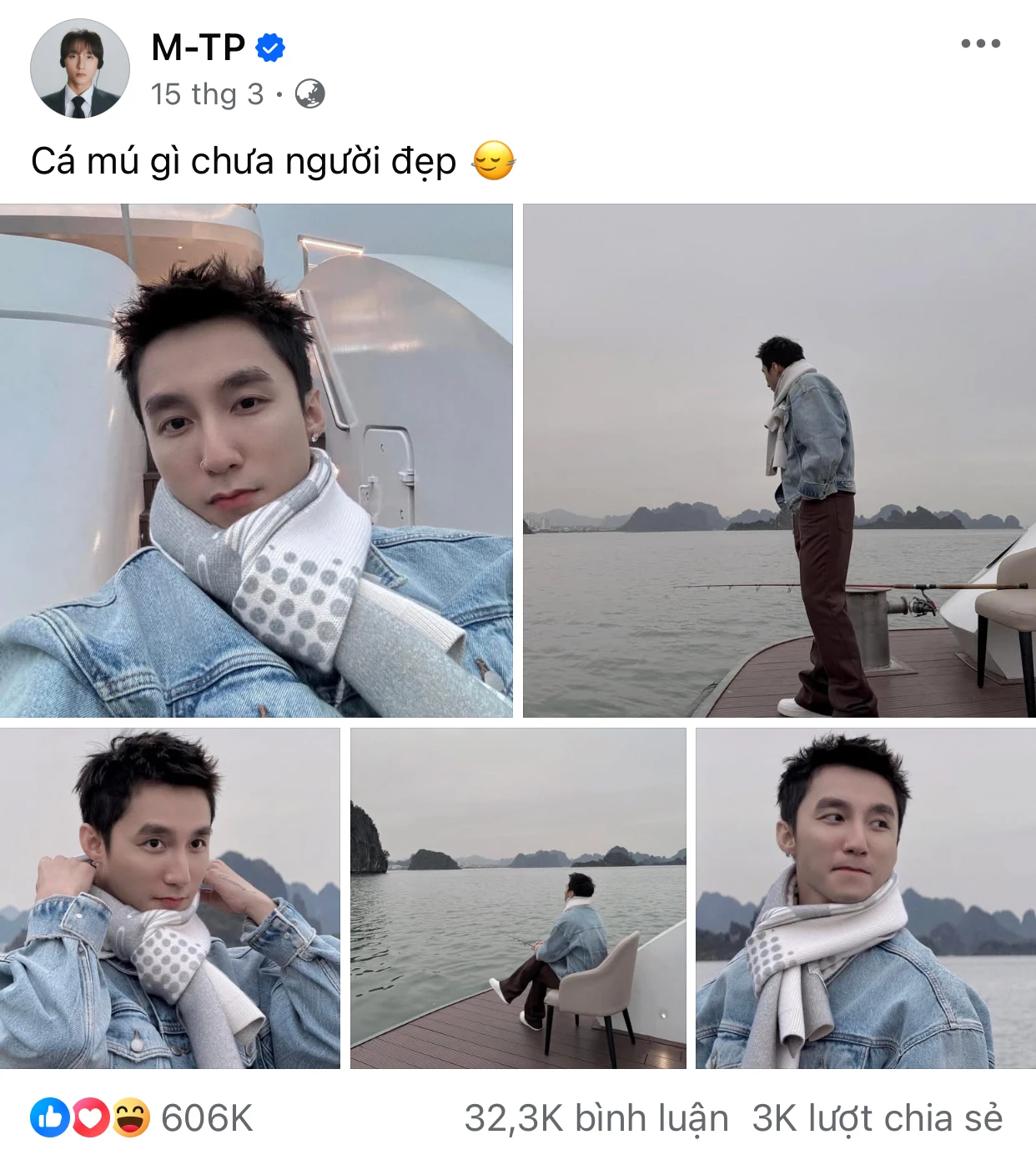Open the M-TP page name link
Image resolution: width=1036 pixels, height=1175 pixels.
pos(199,48)
